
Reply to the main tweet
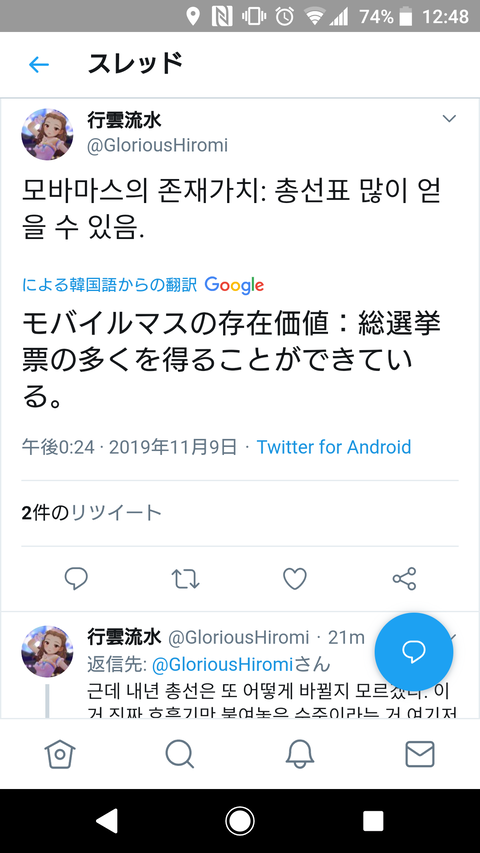pos(76,579)
